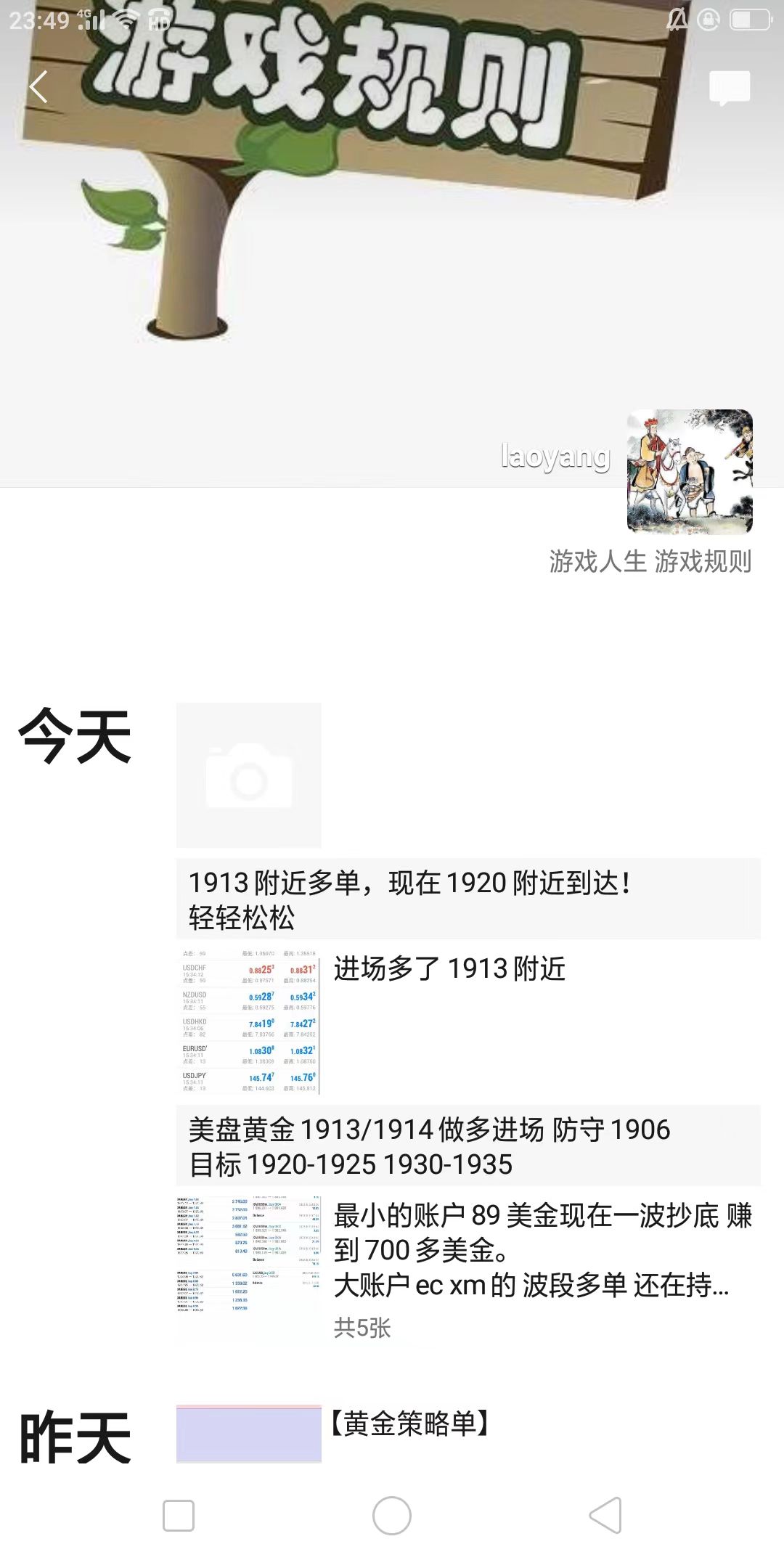Tap the system home button
The image size is (784, 1568).
(392, 1516)
